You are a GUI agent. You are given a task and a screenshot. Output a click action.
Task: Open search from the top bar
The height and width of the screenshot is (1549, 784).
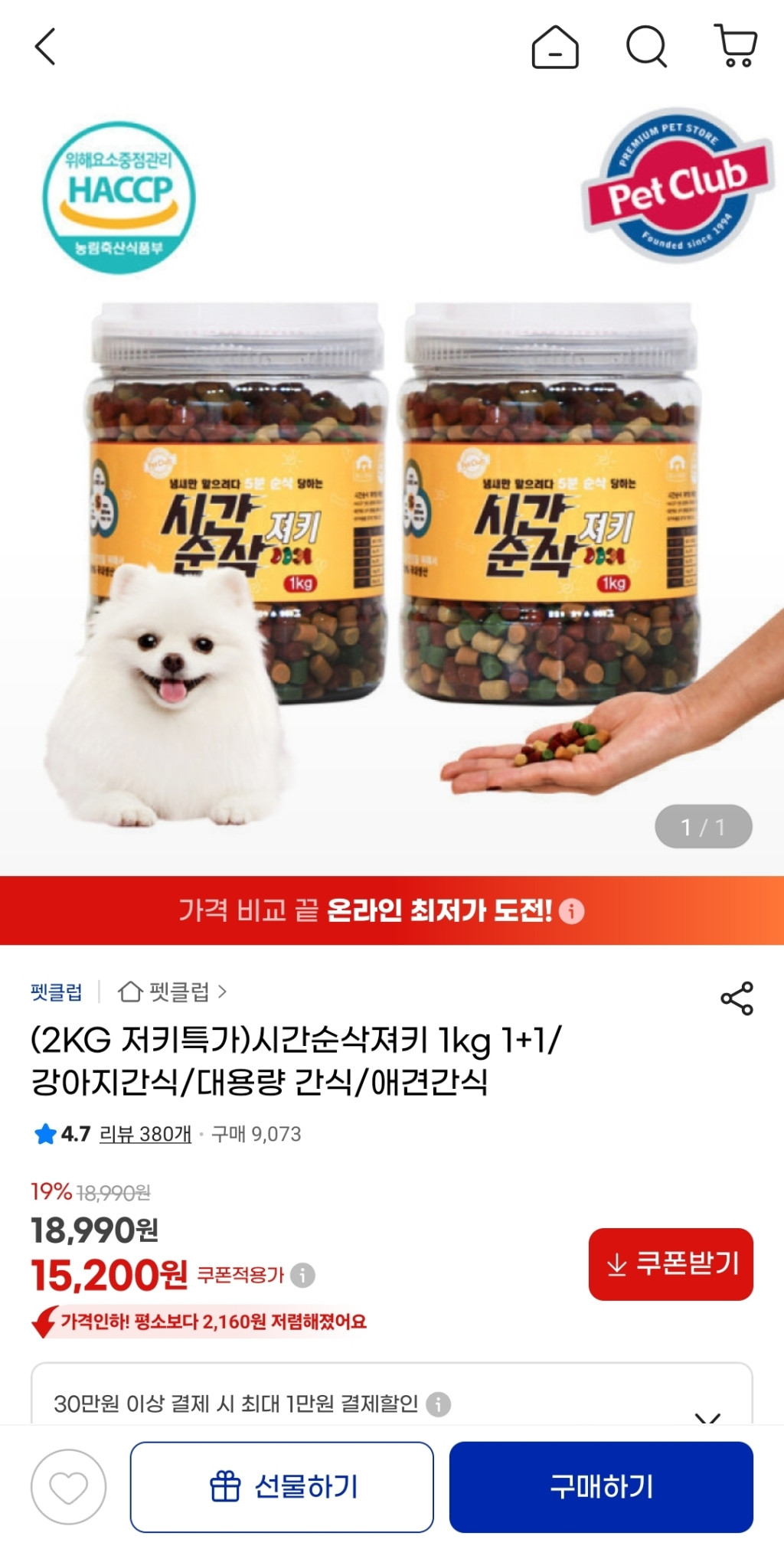pyautogui.click(x=647, y=47)
